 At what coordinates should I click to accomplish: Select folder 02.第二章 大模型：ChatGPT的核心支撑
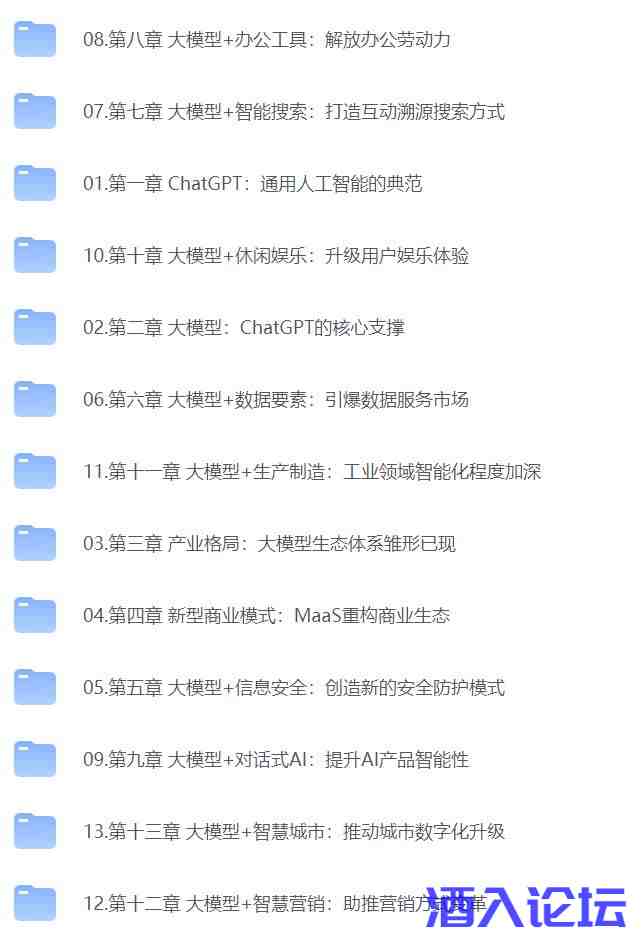(243, 328)
